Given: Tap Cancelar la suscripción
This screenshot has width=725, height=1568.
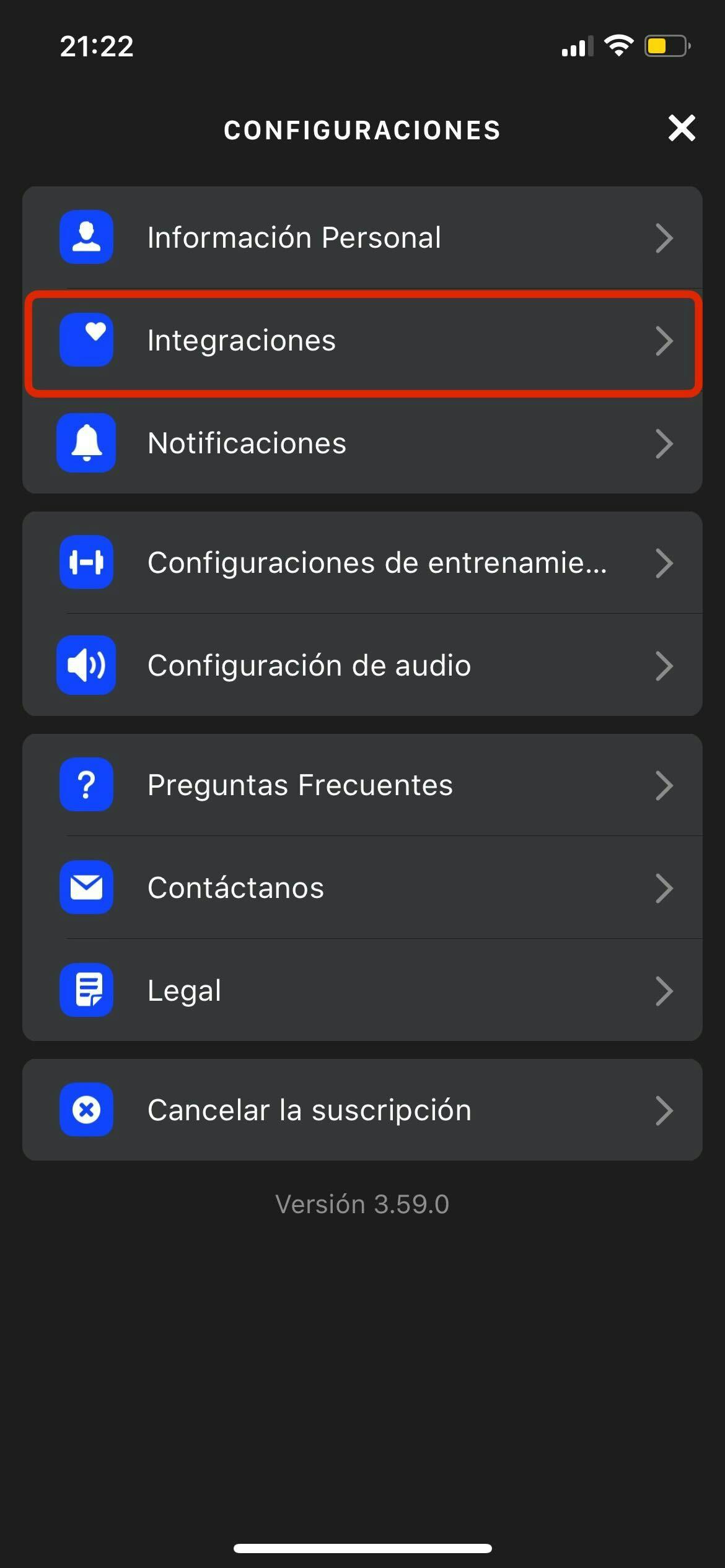Looking at the screenshot, I should 362,1110.
